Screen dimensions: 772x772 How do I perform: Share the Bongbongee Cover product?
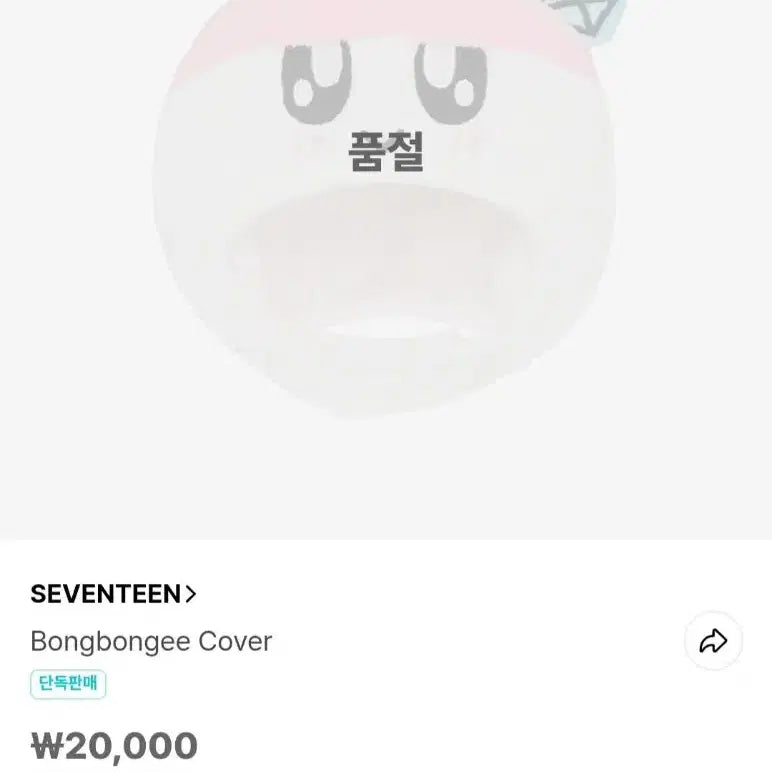713,641
